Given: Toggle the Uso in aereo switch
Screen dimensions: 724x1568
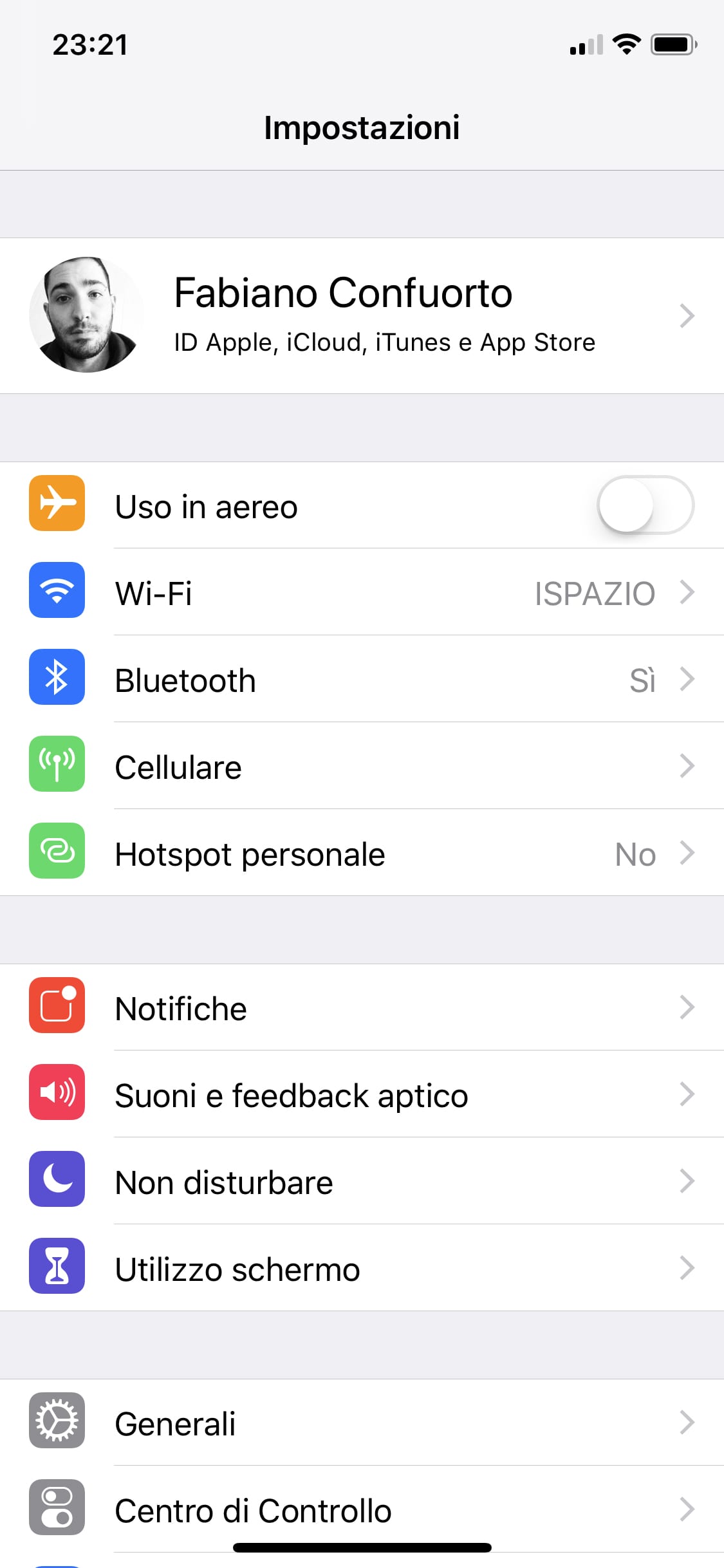Looking at the screenshot, I should click(x=645, y=505).
